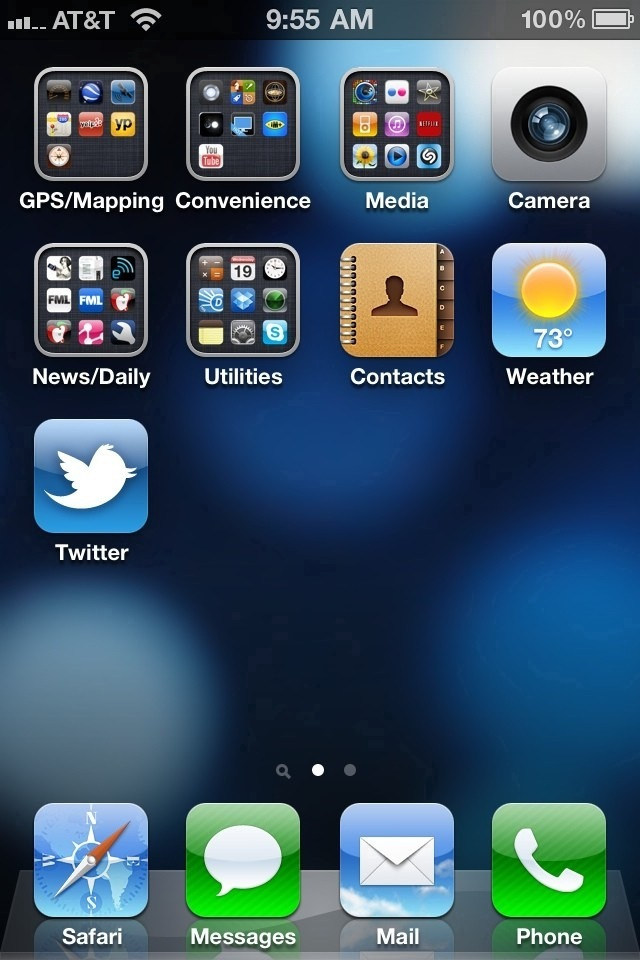This screenshot has width=640, height=960.
Task: Open the Phone app
Action: [x=549, y=860]
